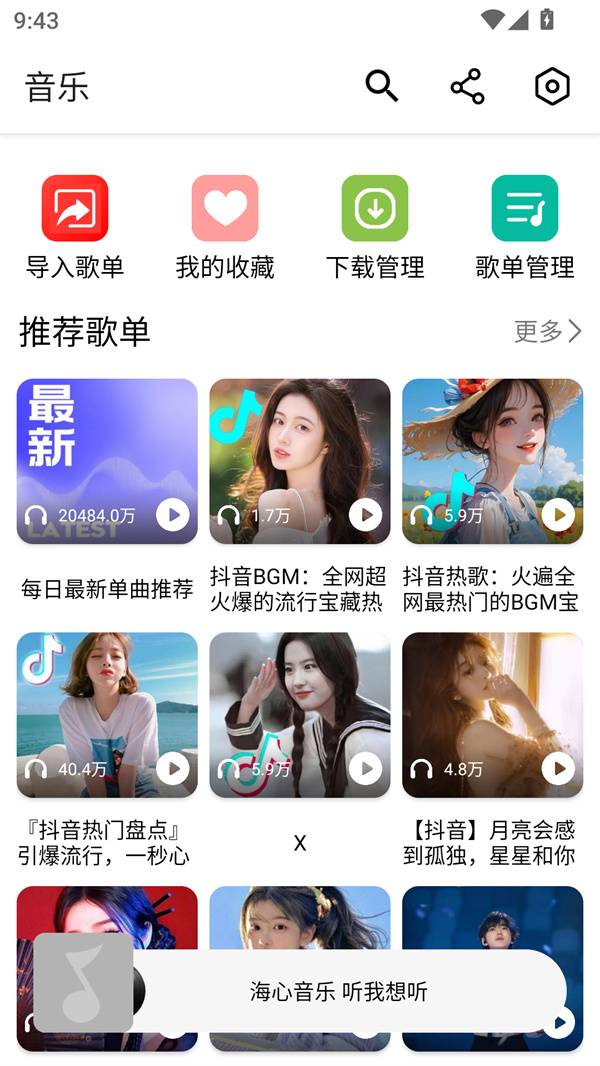
Task: Share the music app via share icon
Action: coord(467,87)
